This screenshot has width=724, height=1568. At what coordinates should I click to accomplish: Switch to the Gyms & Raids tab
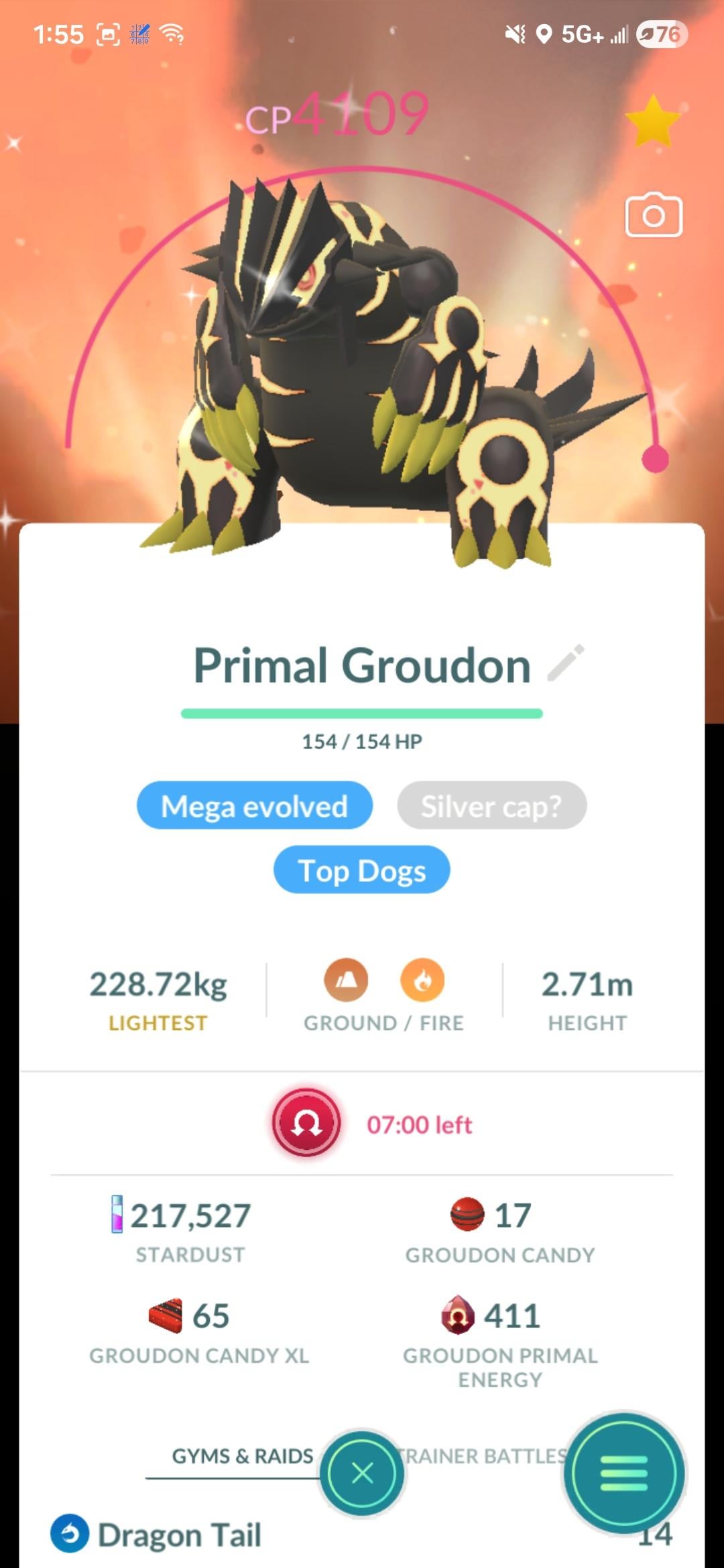click(242, 1456)
